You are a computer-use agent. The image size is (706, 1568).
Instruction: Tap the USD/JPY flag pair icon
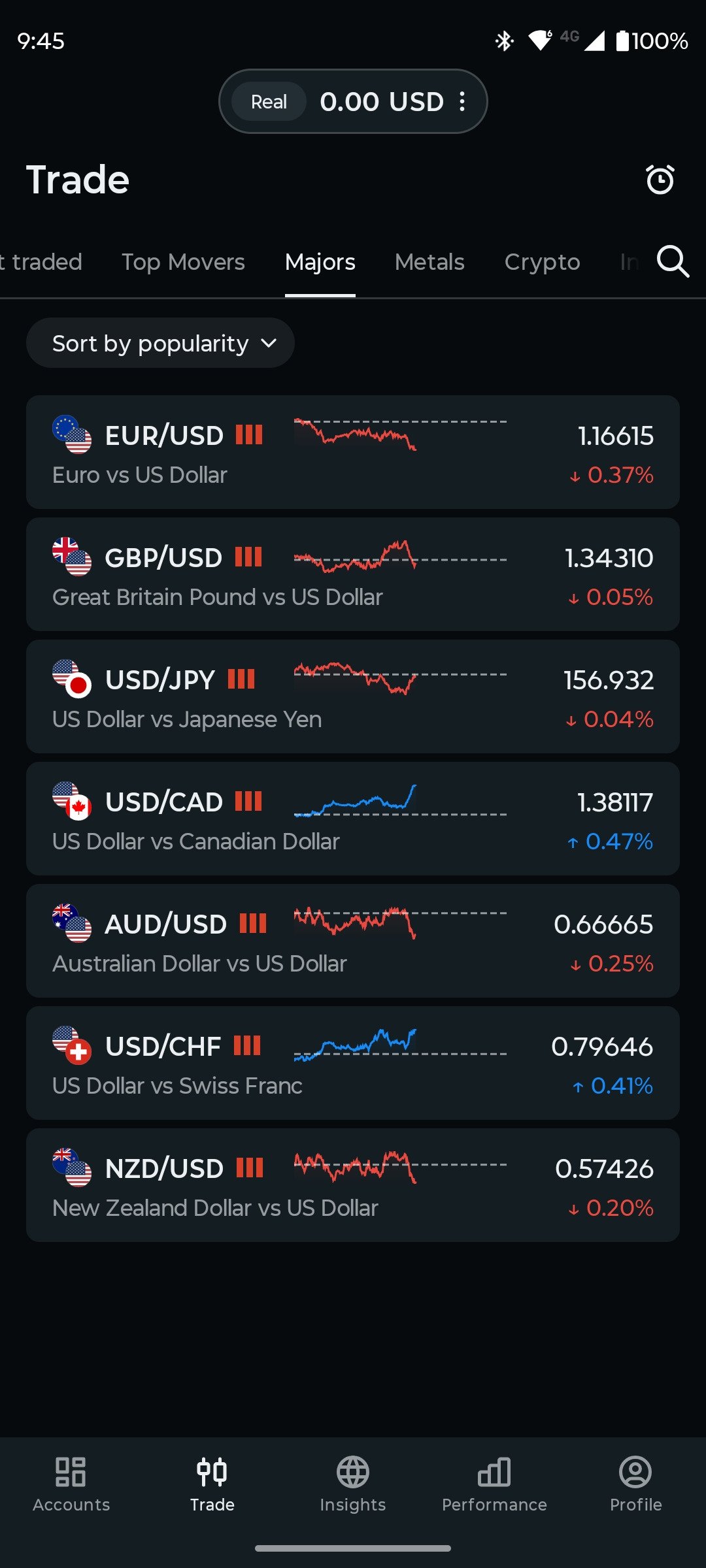point(72,679)
